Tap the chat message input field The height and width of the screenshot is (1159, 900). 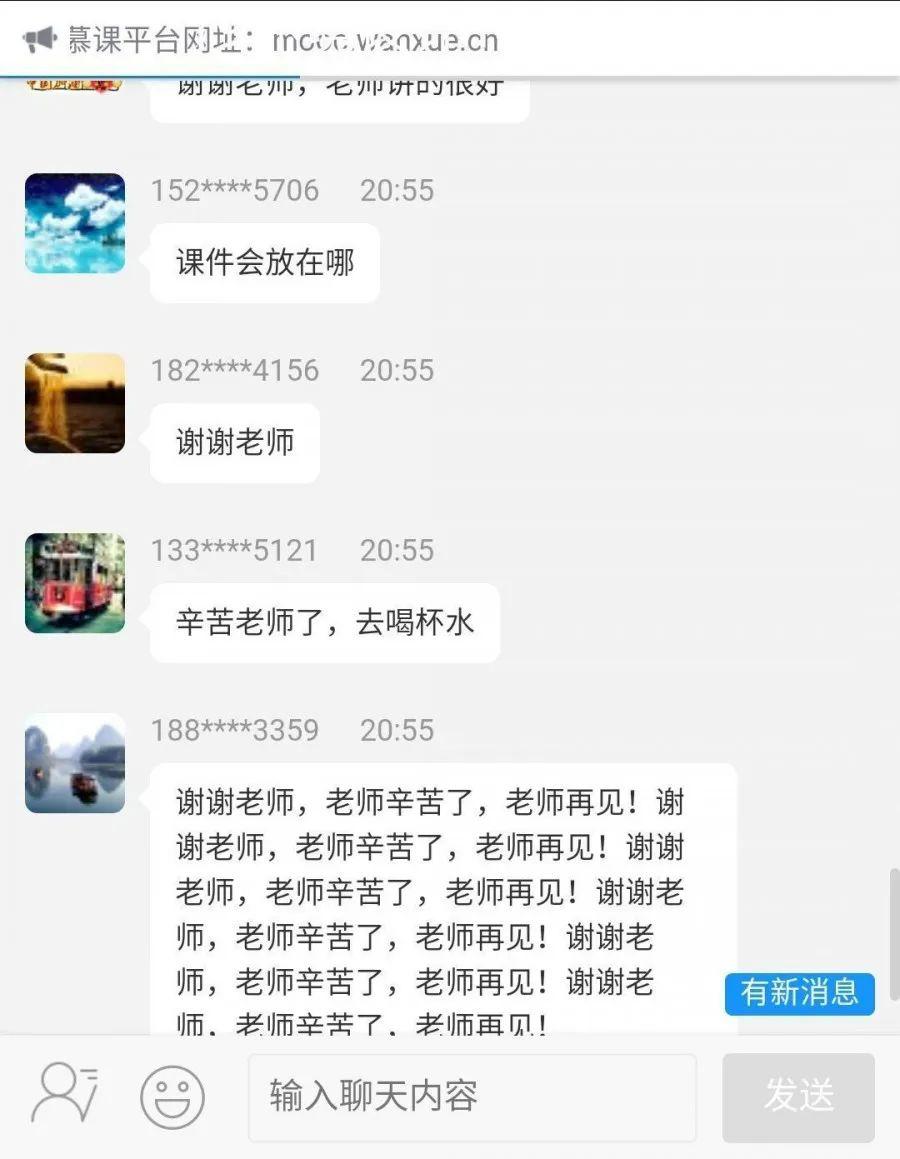[472, 1097]
